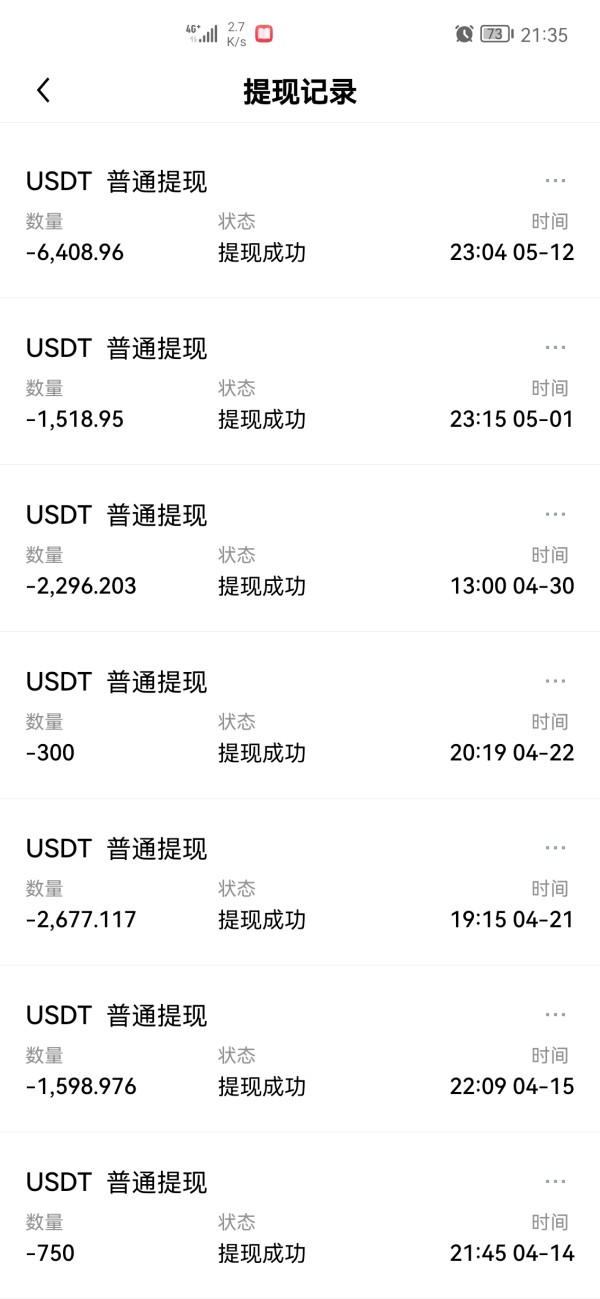View the 13:00 04-30 withdrawal record
The height and width of the screenshot is (1299, 600).
point(300,552)
